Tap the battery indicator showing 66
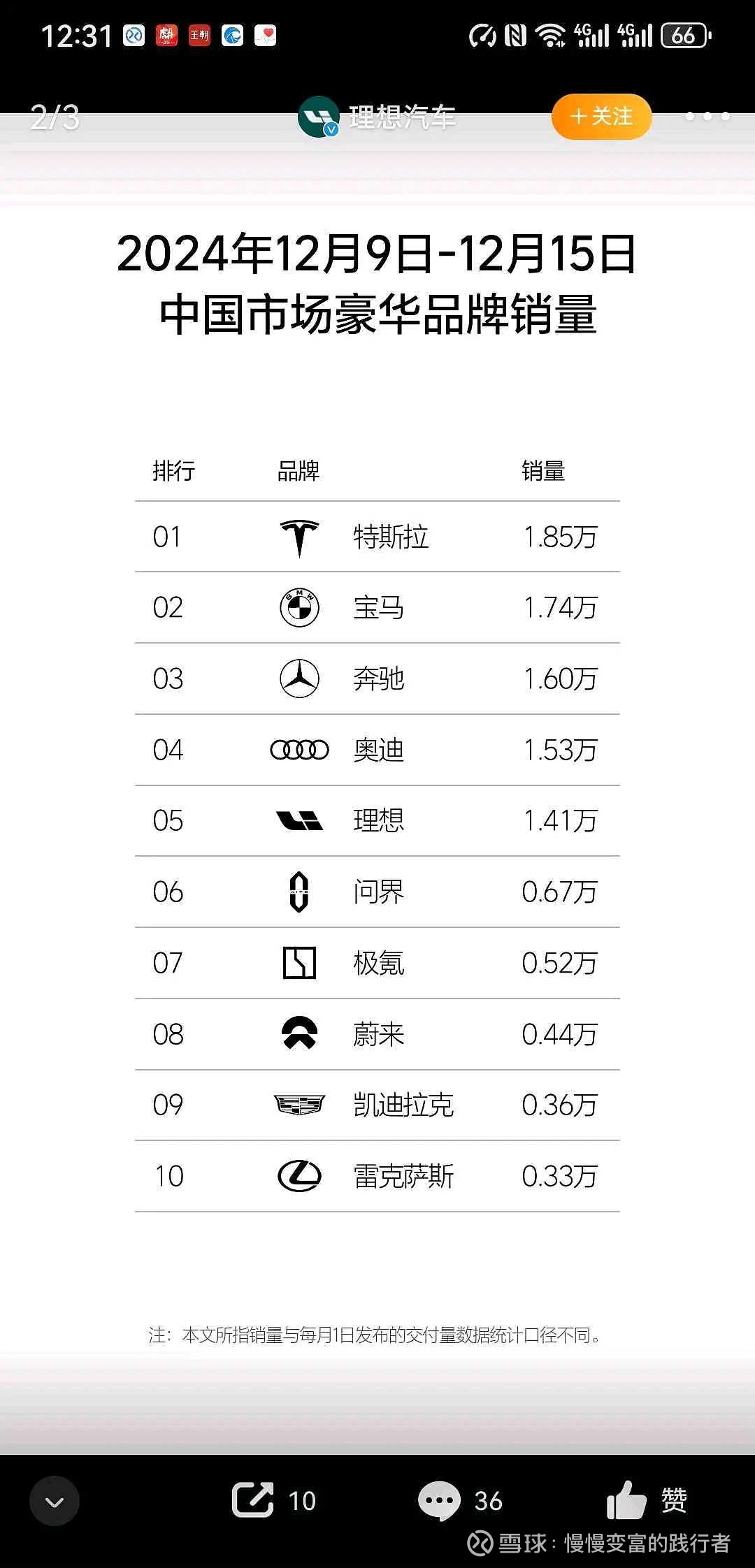The height and width of the screenshot is (1568, 755). point(682,36)
